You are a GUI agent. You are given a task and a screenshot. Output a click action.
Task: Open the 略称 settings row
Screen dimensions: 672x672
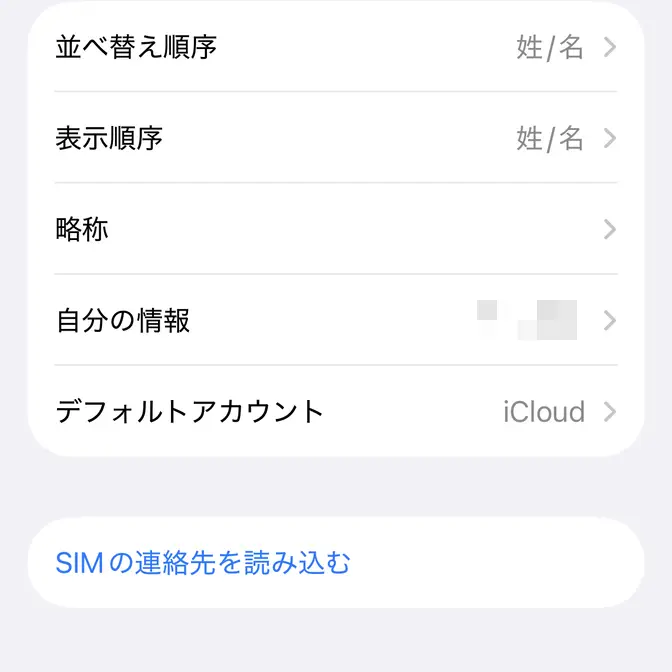335,229
